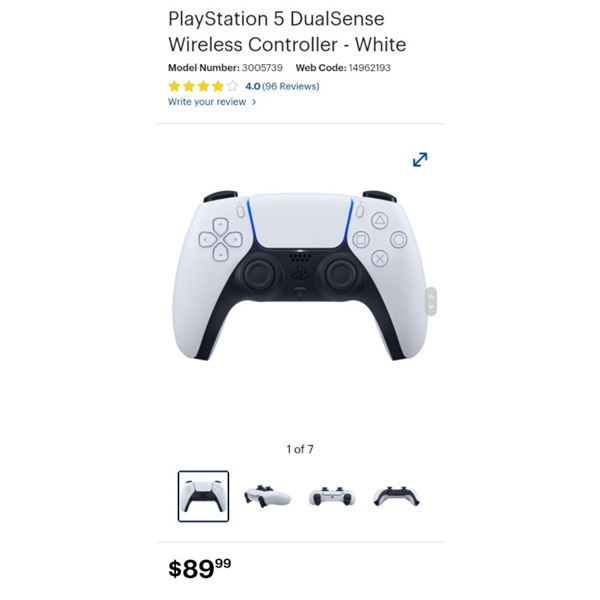Select the highlighted front-view controller thumbnail
600x600 pixels.
point(203,496)
